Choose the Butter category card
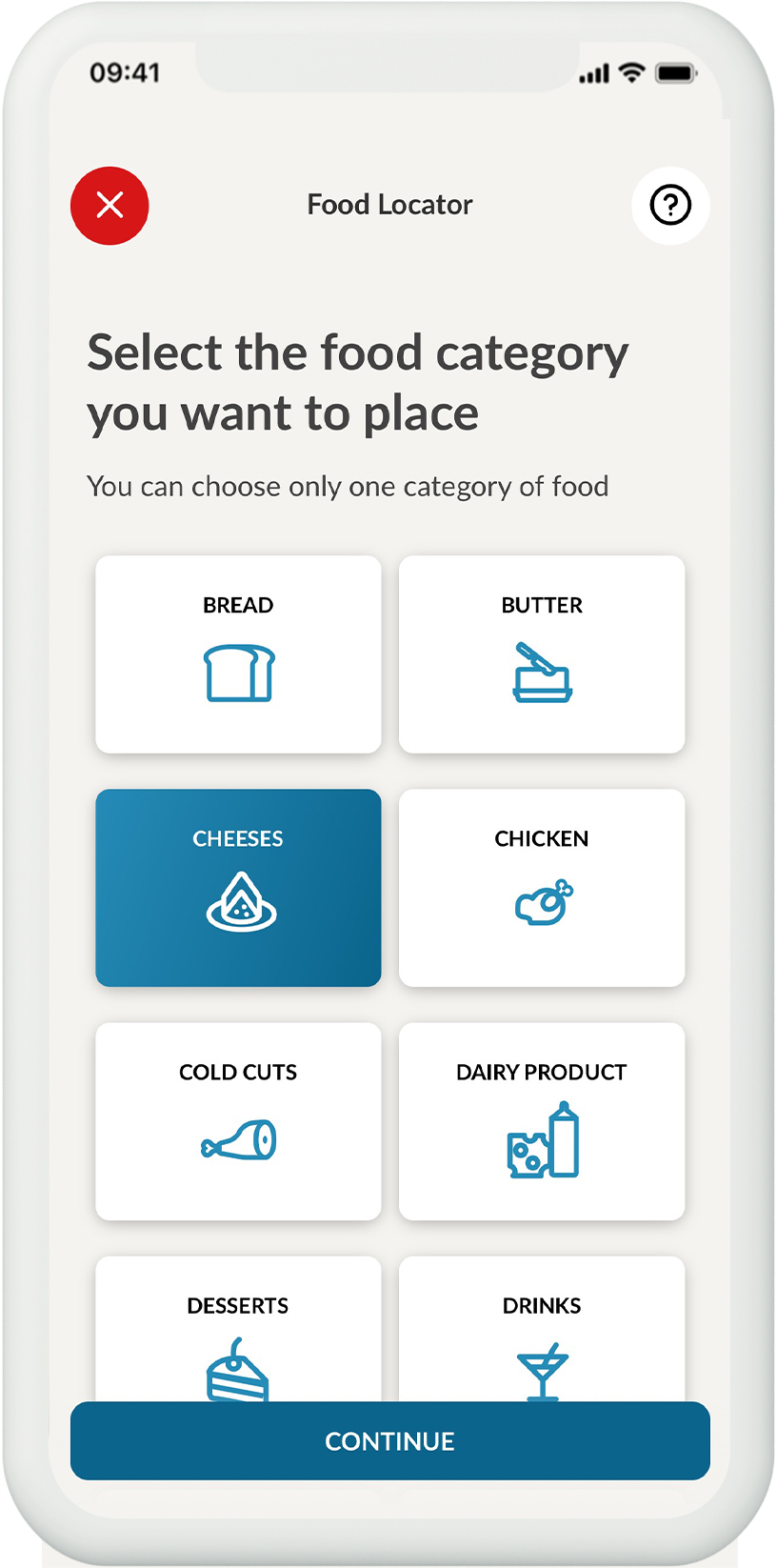The height and width of the screenshot is (1568, 777). click(x=542, y=654)
